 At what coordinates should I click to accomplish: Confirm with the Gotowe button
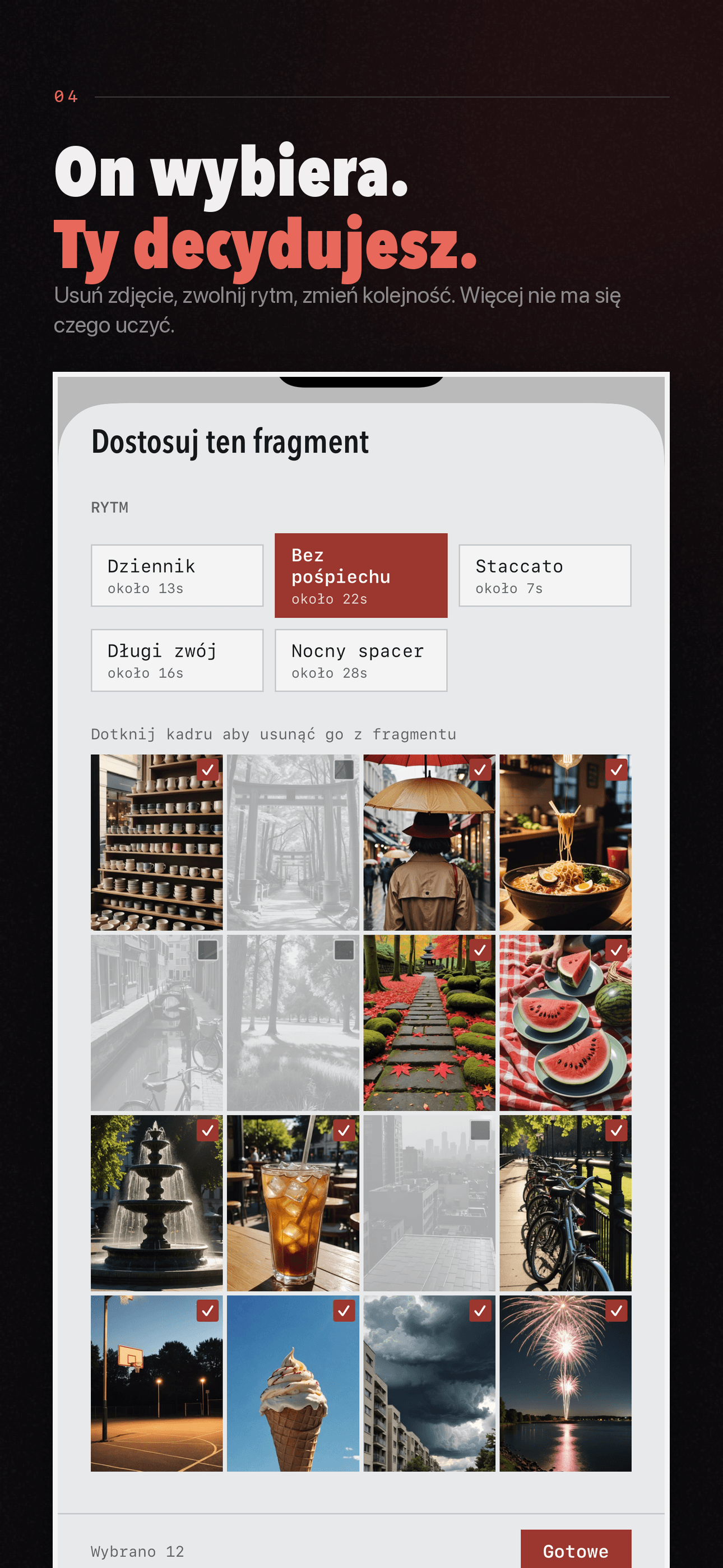click(x=576, y=1548)
